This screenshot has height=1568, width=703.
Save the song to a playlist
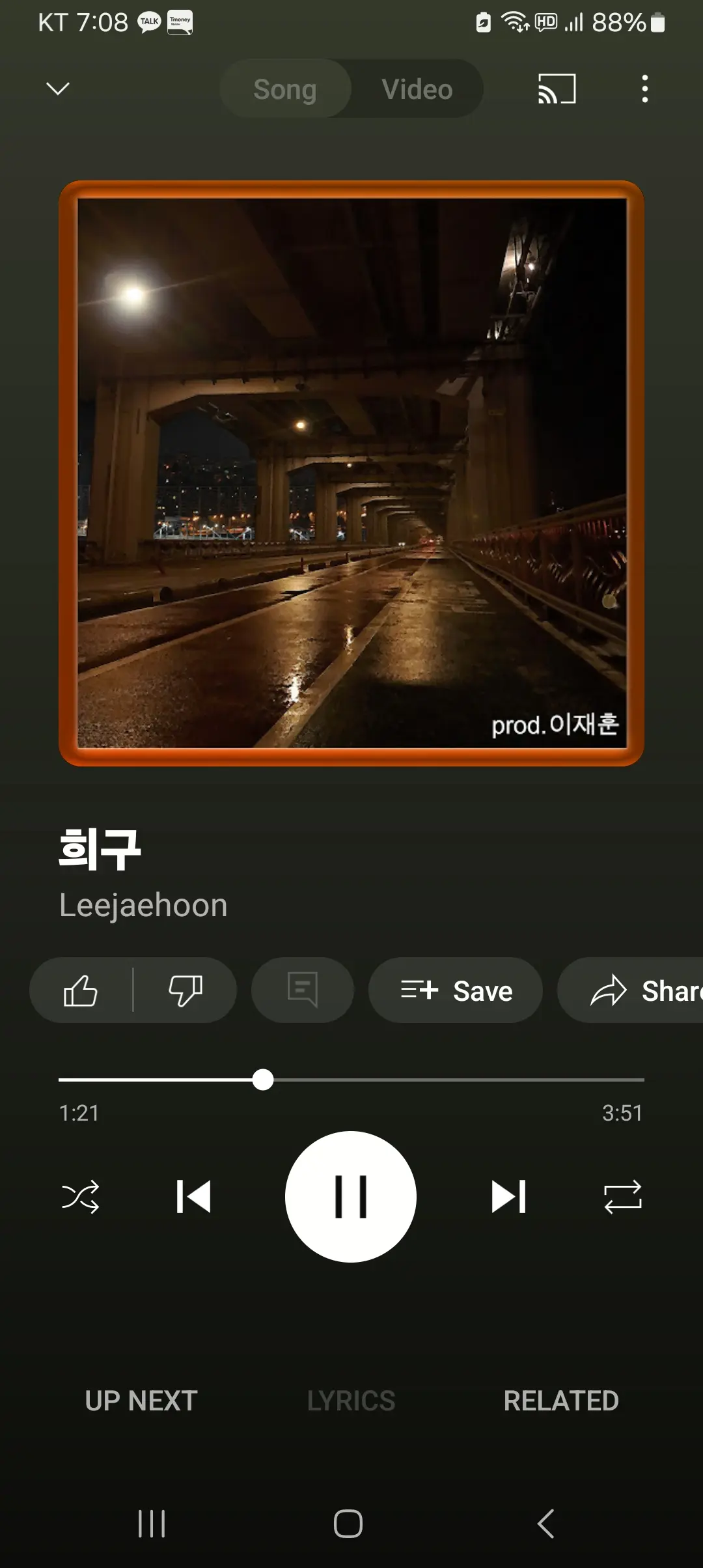456,990
